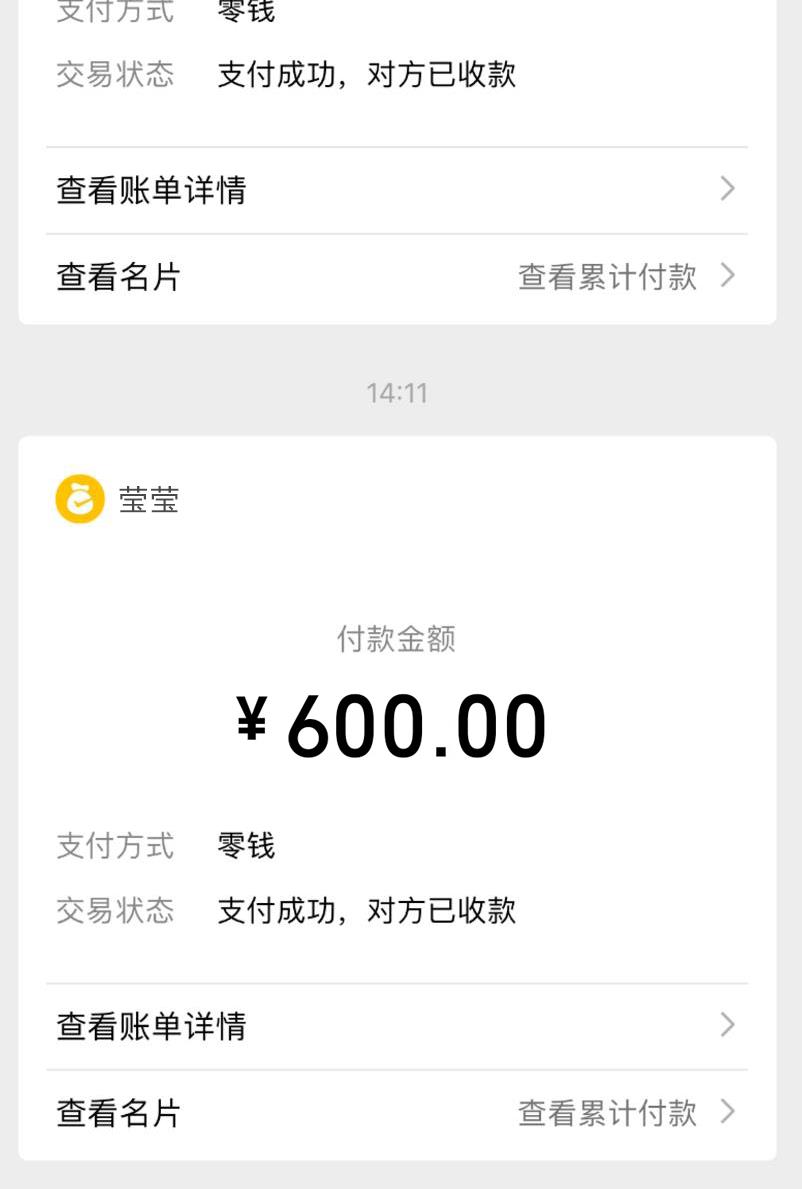
Task: View 查看累计付款 in 莹莹's payment card
Action: point(608,1112)
